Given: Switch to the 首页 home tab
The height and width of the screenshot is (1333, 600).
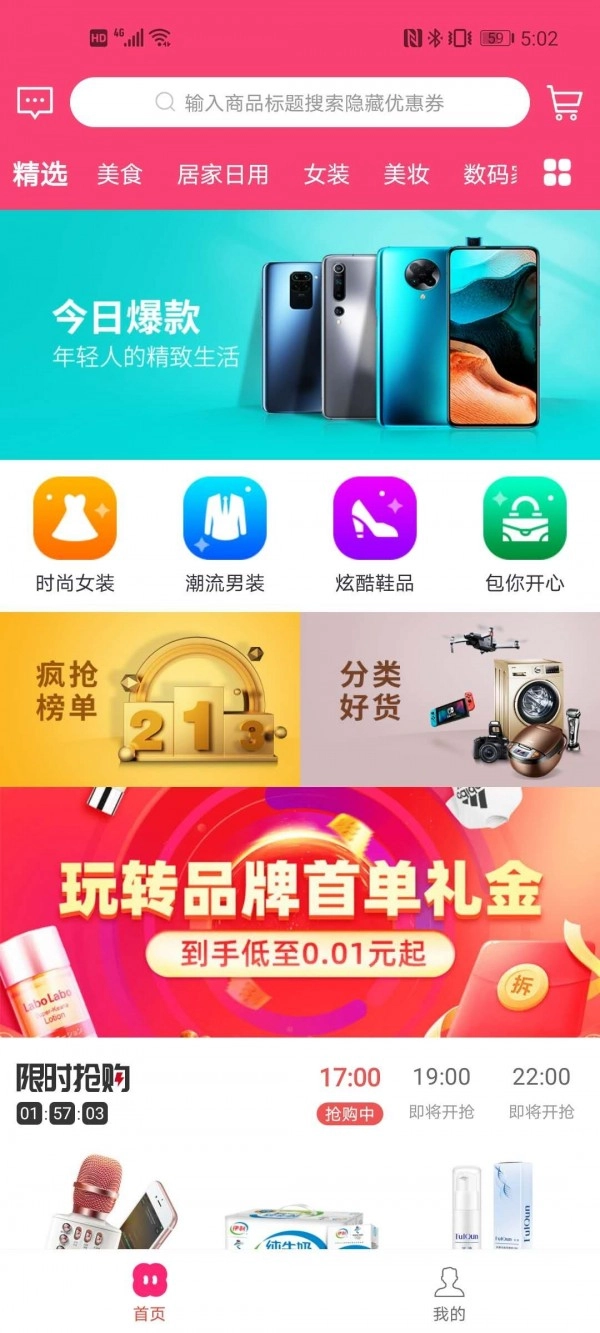Looking at the screenshot, I should coord(150,1294).
